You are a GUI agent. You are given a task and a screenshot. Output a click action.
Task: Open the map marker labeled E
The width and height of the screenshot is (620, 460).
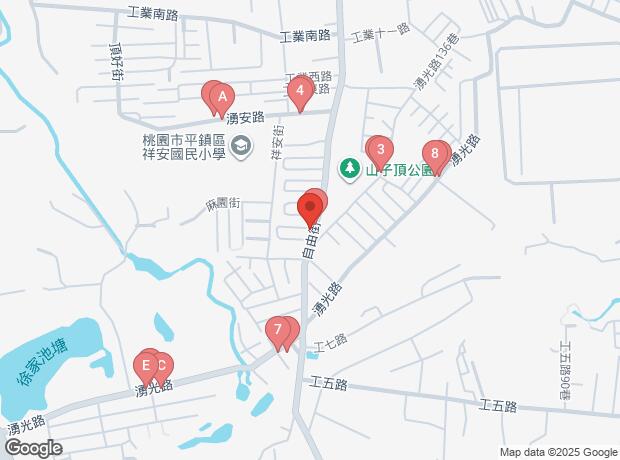[146, 364]
